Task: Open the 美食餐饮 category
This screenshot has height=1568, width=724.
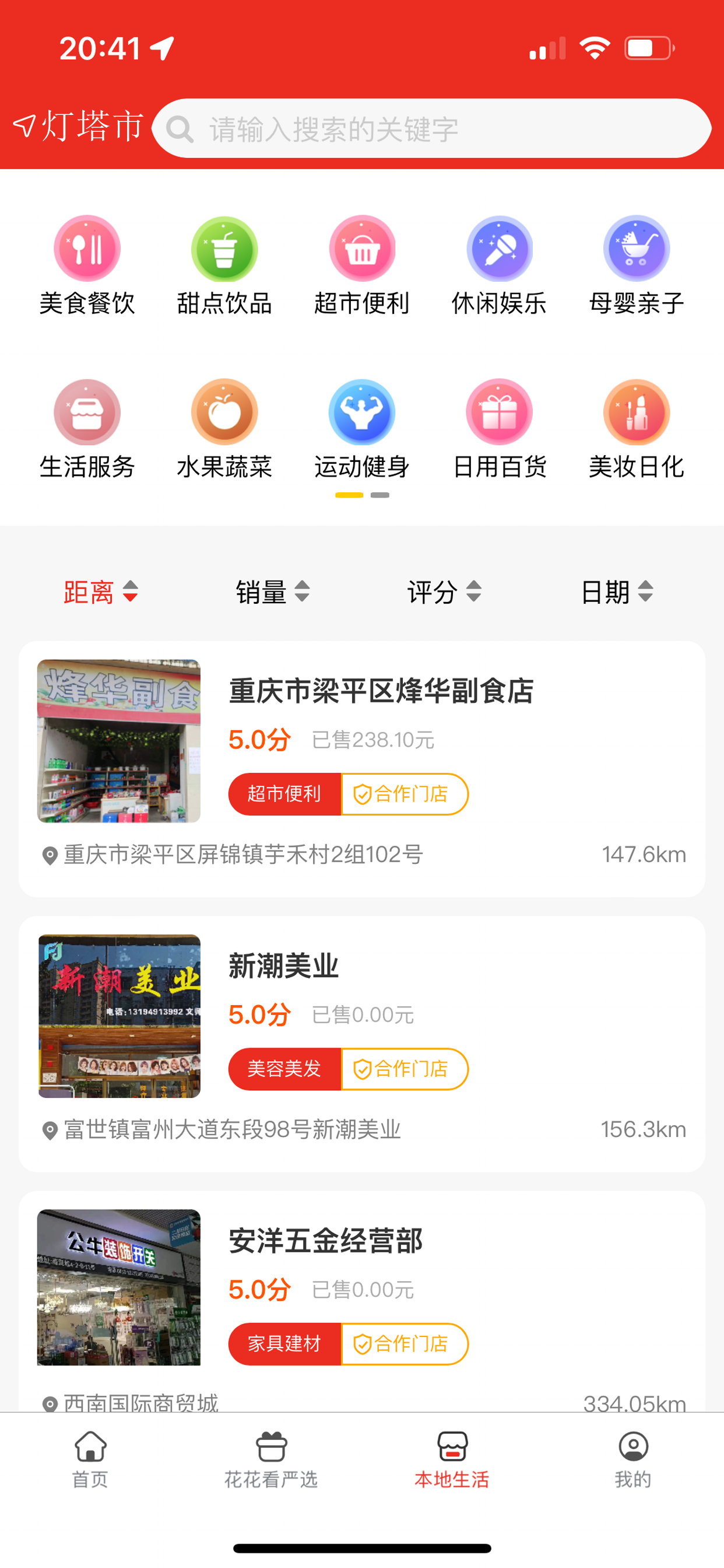Action: [87, 267]
